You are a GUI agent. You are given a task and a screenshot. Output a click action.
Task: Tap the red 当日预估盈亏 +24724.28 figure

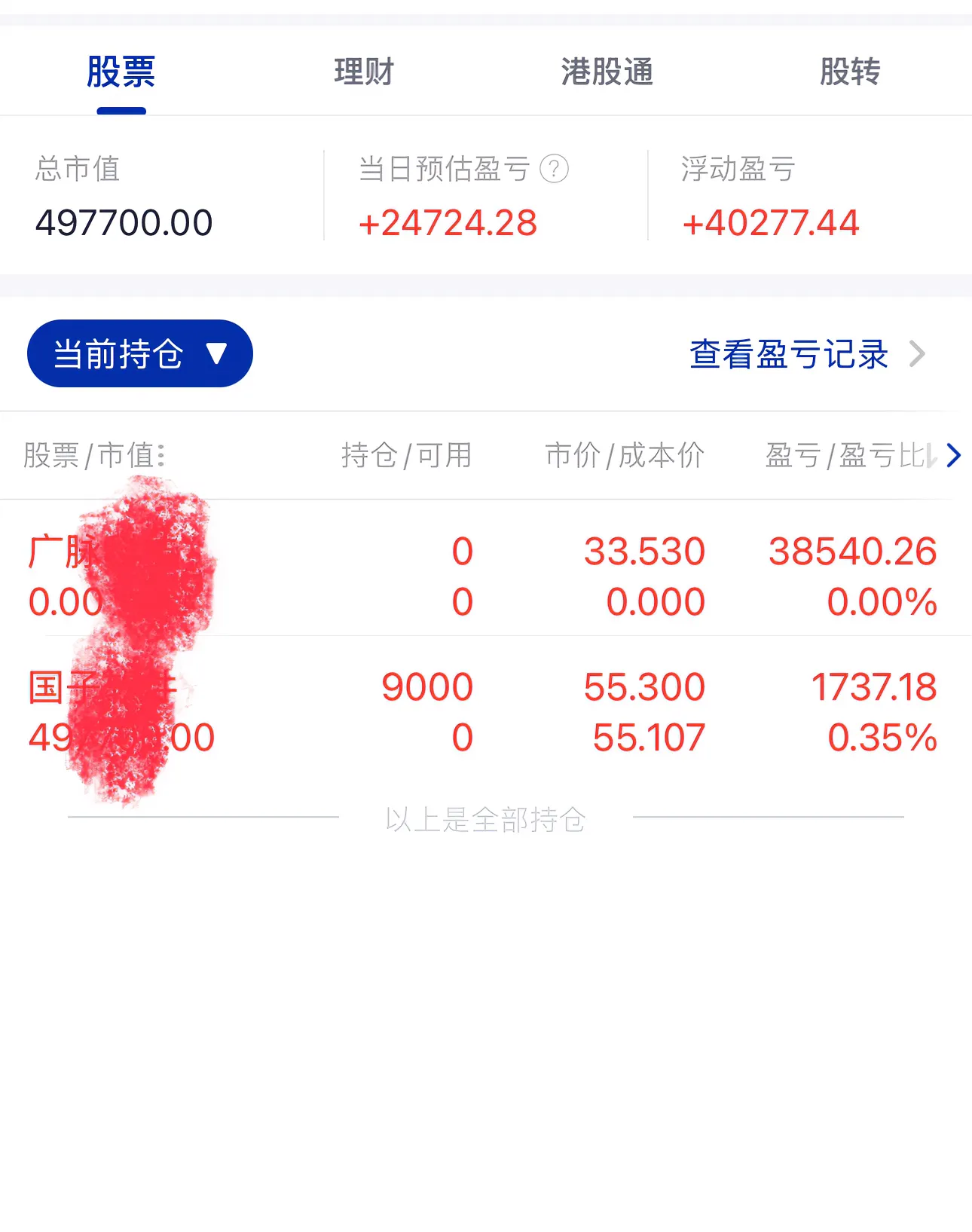[449, 221]
